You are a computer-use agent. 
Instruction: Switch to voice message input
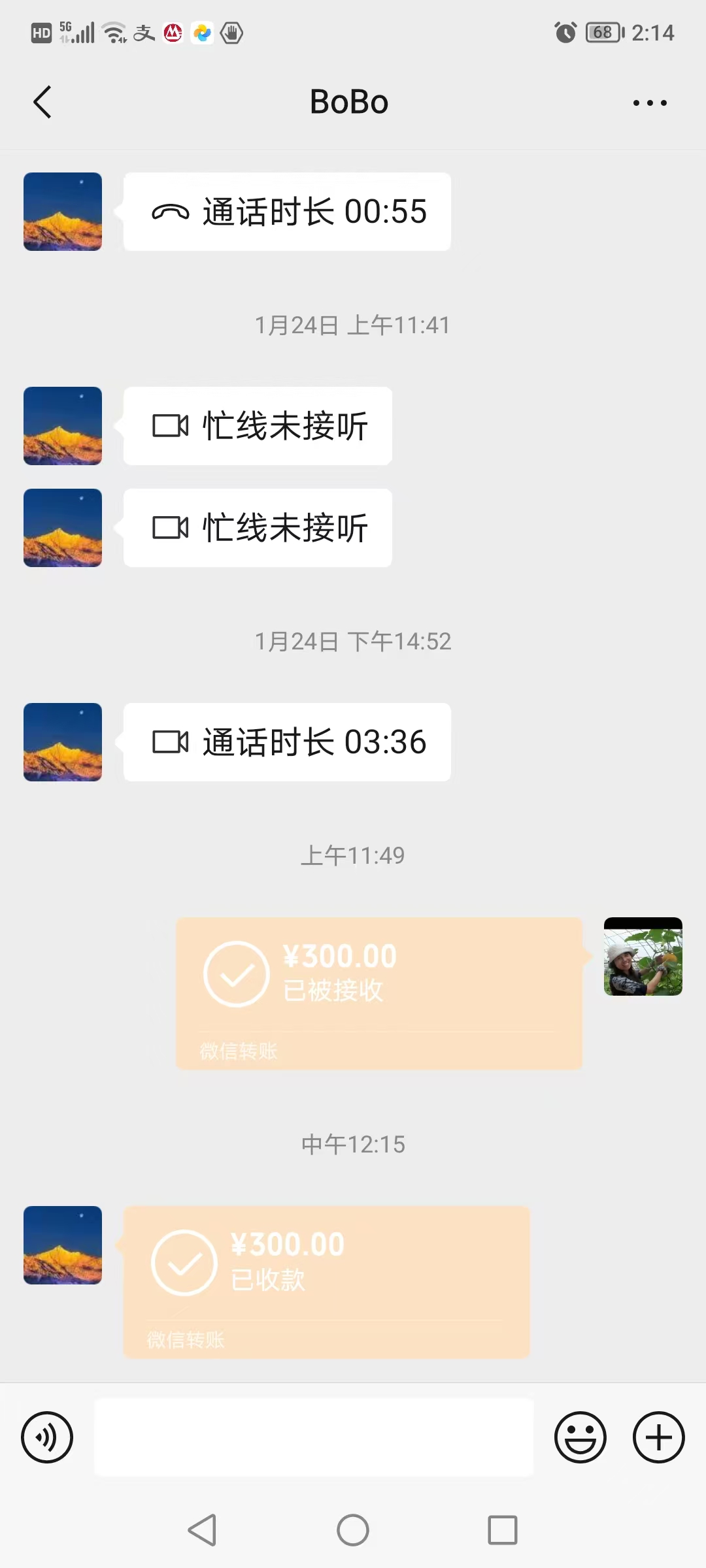(47, 1437)
